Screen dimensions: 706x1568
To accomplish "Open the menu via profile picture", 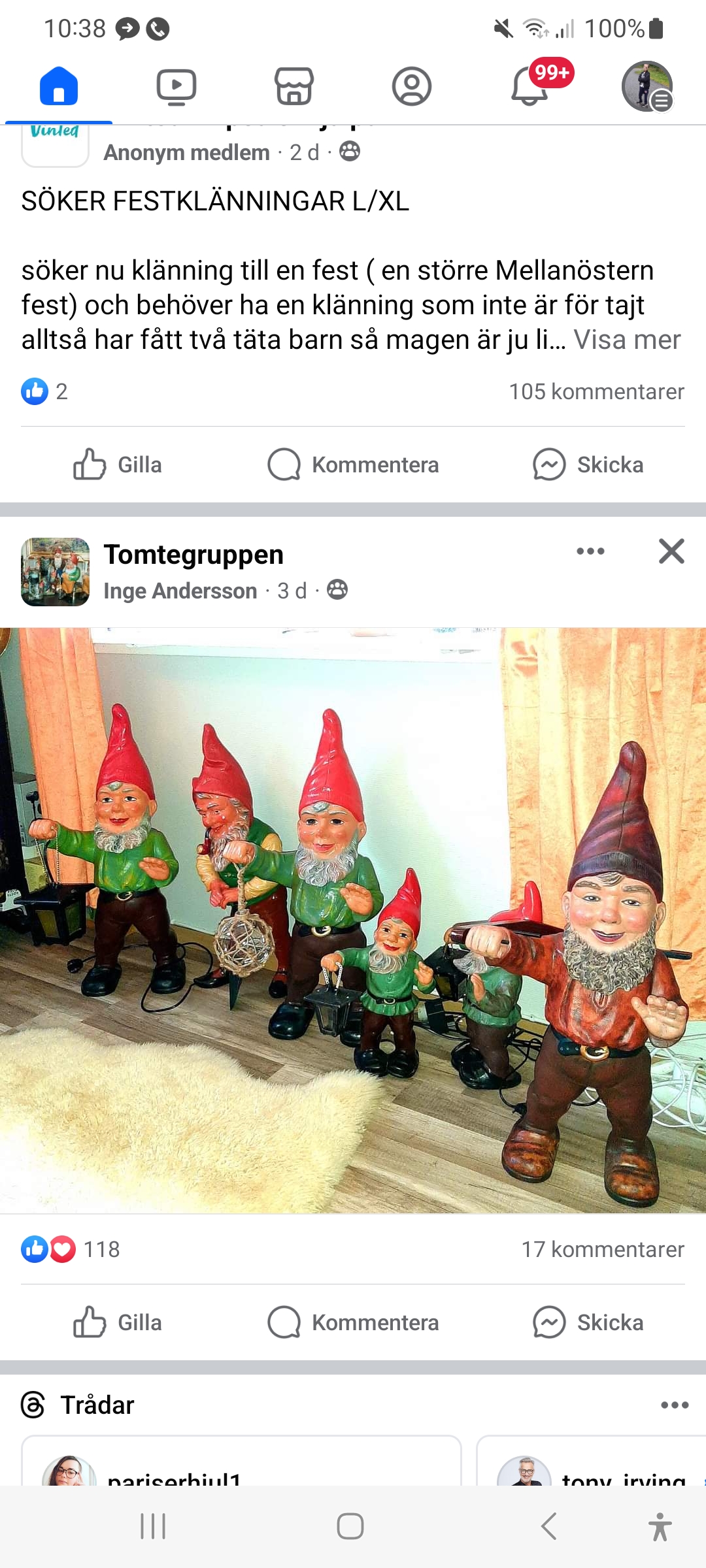I will coord(647,87).
